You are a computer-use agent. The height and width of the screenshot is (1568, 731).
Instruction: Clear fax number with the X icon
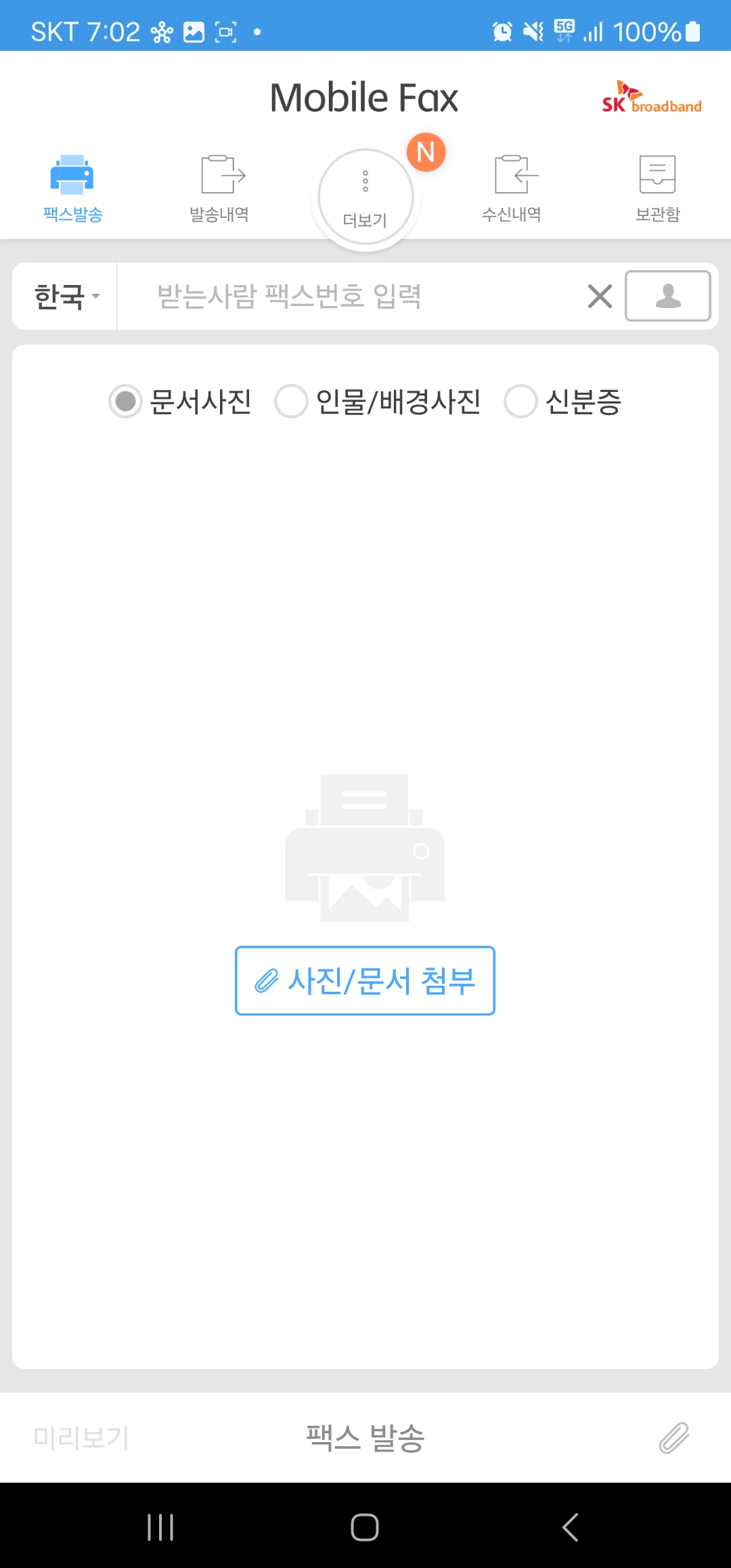point(598,296)
